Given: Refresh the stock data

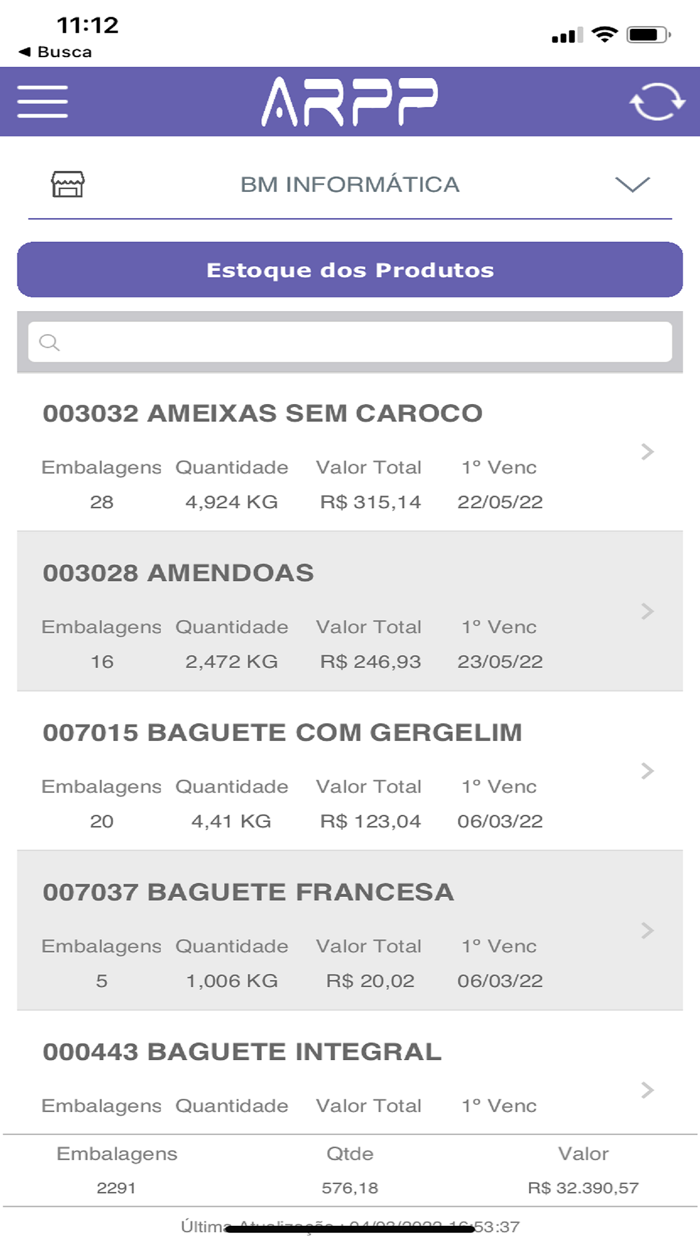Looking at the screenshot, I should 656,102.
